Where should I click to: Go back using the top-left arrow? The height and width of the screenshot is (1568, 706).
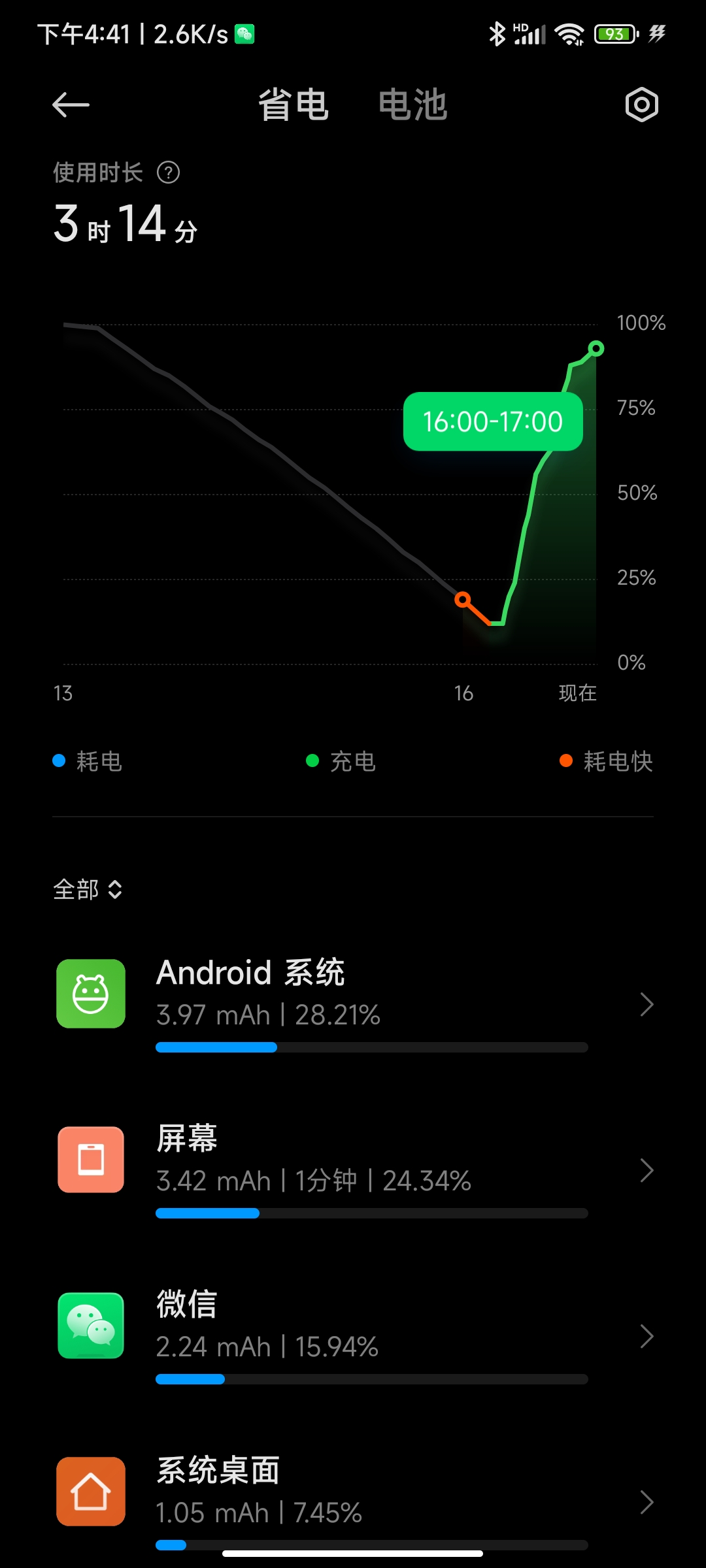point(71,105)
